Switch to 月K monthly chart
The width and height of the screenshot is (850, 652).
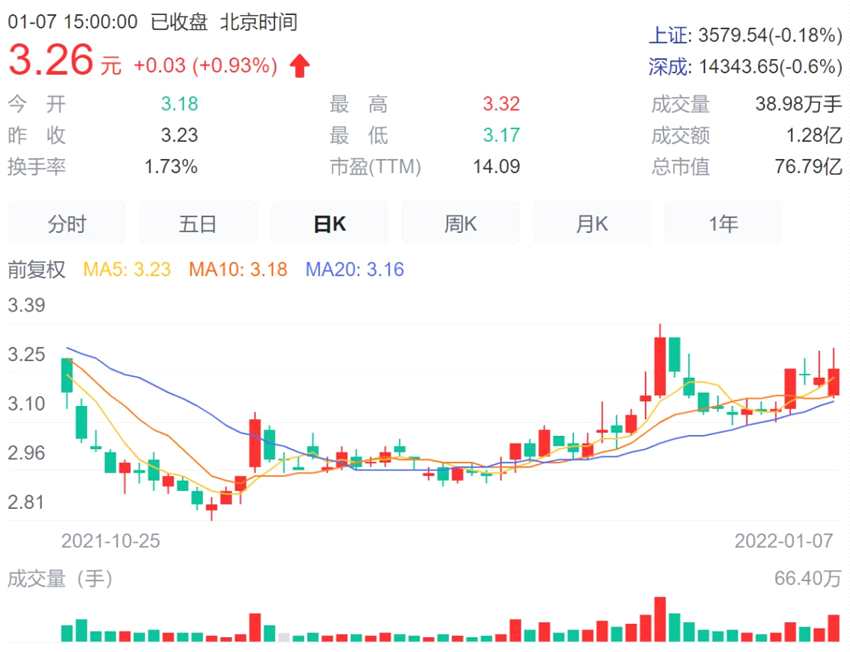pos(591,224)
